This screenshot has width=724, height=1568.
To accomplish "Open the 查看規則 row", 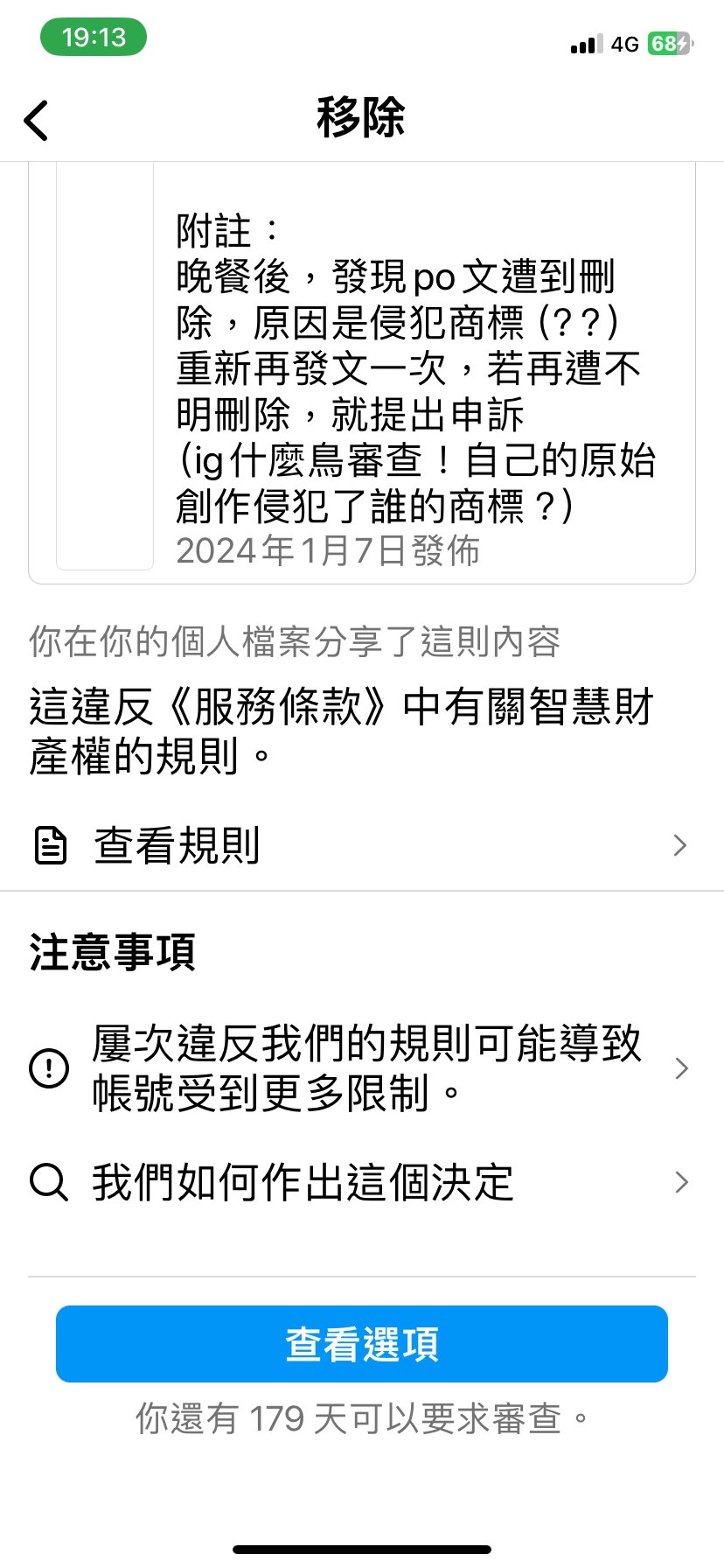I will (x=362, y=845).
